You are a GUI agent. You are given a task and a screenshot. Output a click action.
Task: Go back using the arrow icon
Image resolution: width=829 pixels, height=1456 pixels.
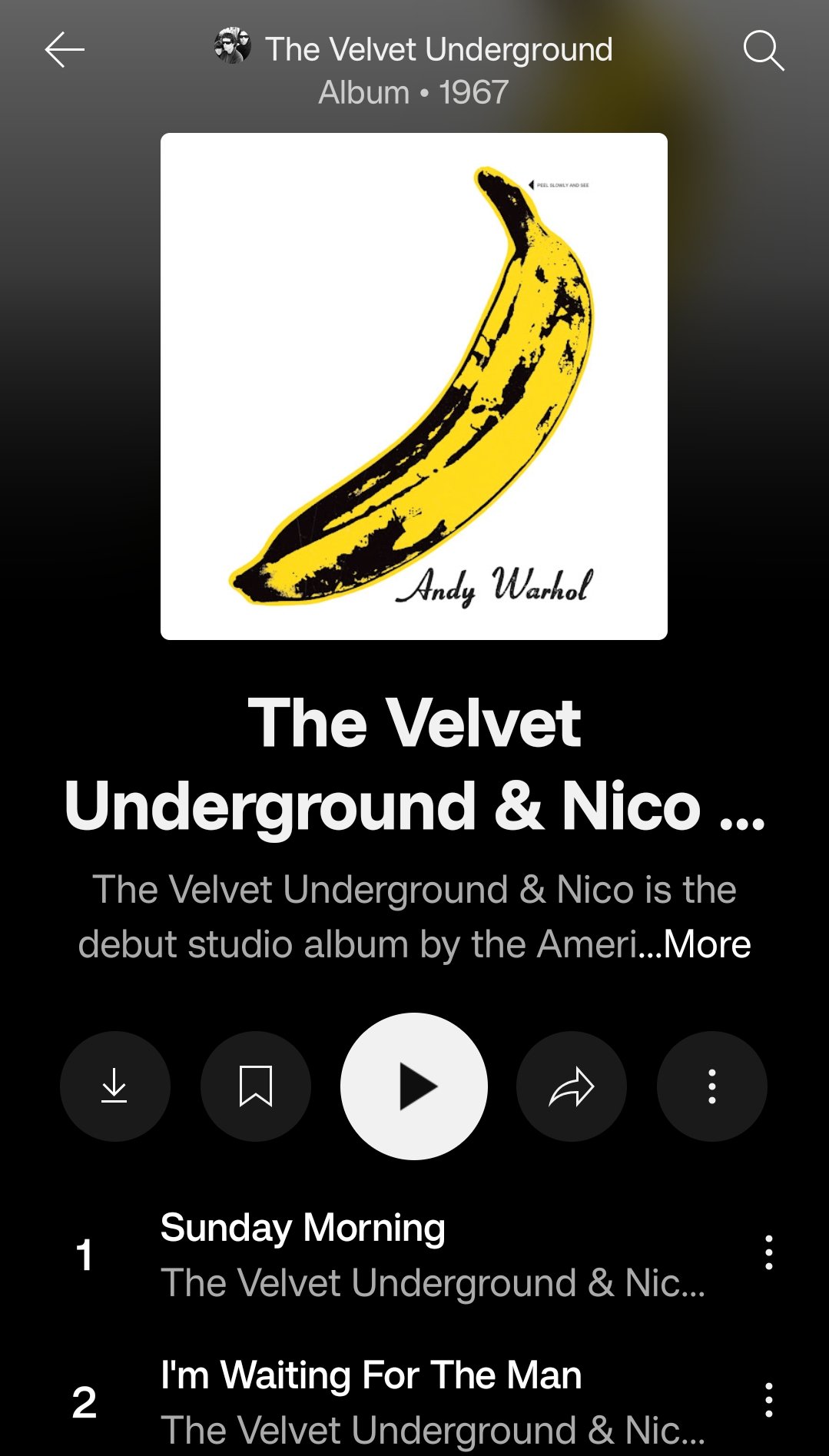click(x=65, y=51)
